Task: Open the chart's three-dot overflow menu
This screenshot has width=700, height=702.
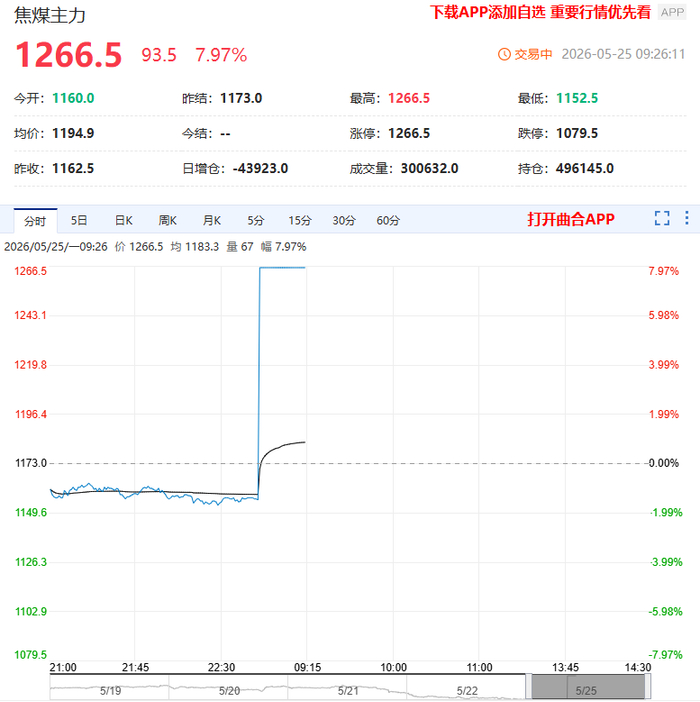Action: (x=687, y=218)
